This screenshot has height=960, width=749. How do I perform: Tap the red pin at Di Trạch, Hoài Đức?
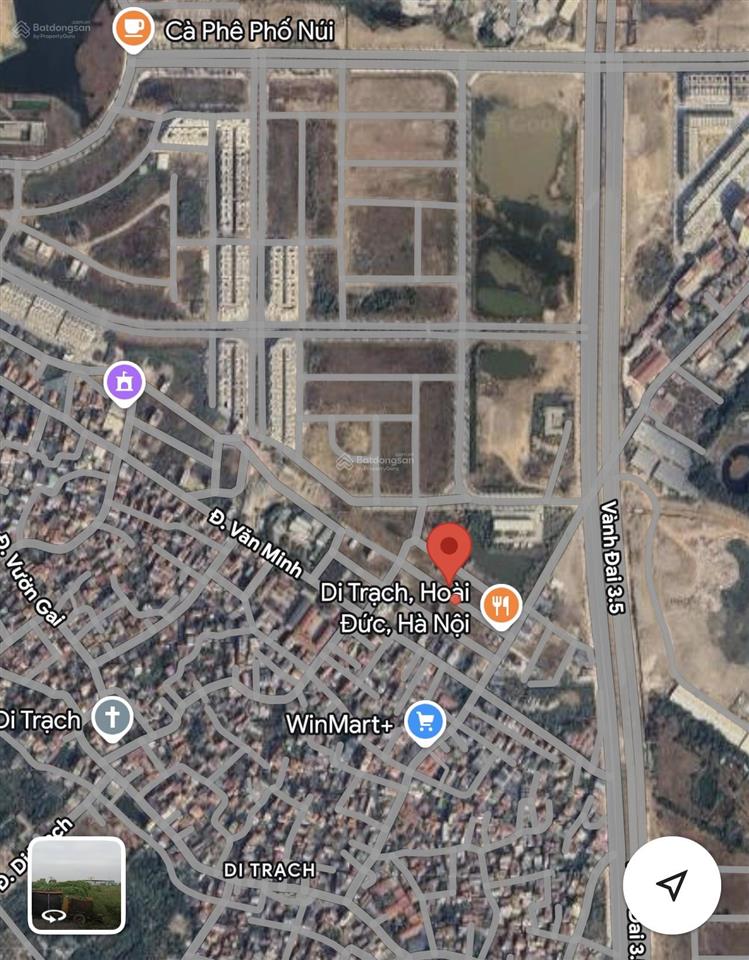tap(449, 550)
